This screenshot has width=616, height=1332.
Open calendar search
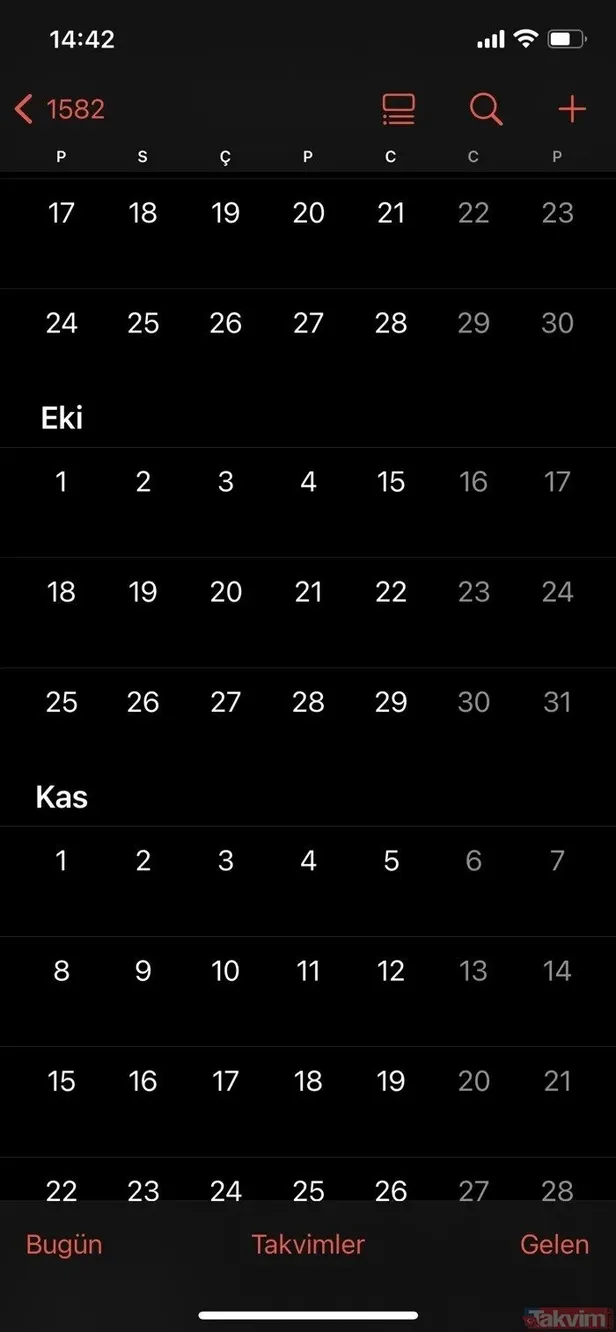[x=485, y=109]
